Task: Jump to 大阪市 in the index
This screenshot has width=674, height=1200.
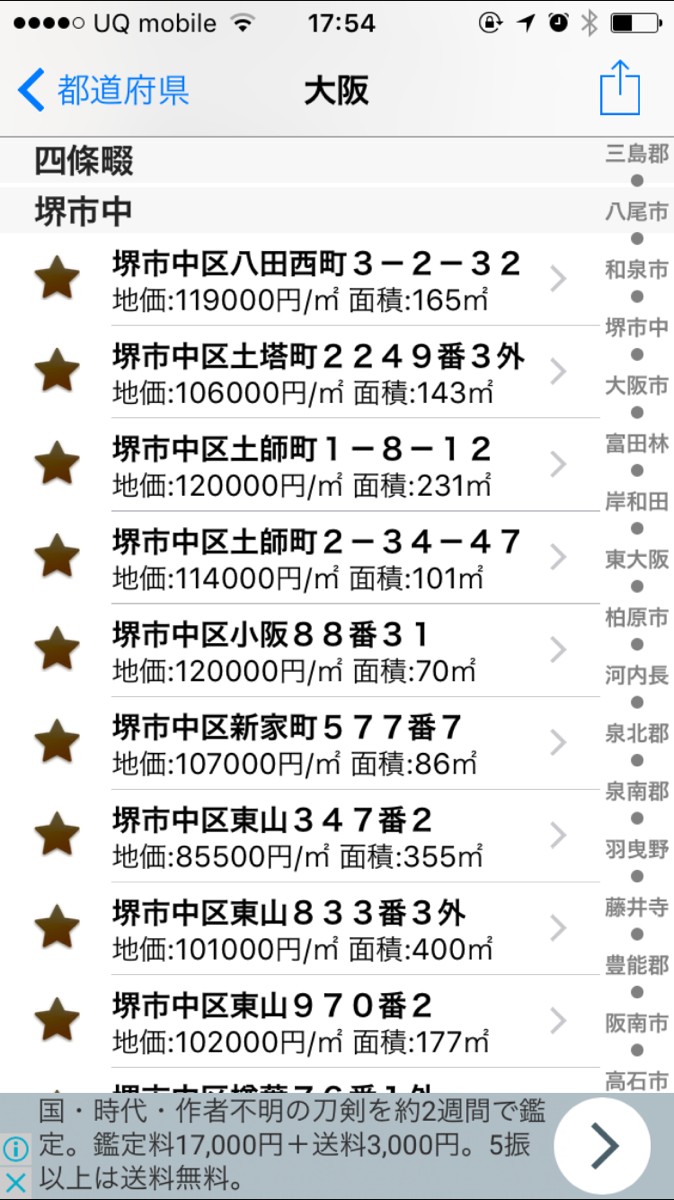Action: pos(637,386)
